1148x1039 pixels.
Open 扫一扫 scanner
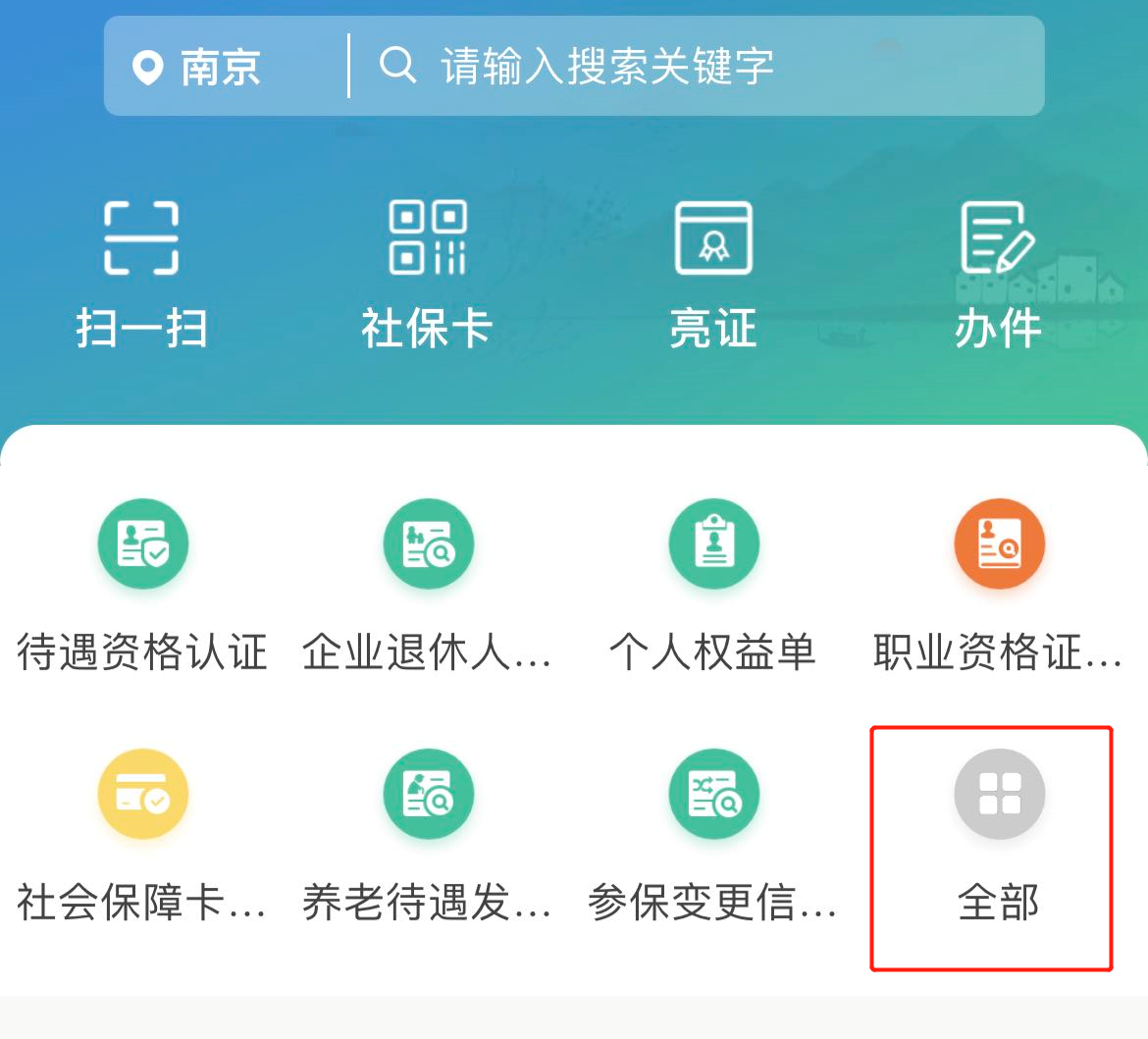(141, 275)
